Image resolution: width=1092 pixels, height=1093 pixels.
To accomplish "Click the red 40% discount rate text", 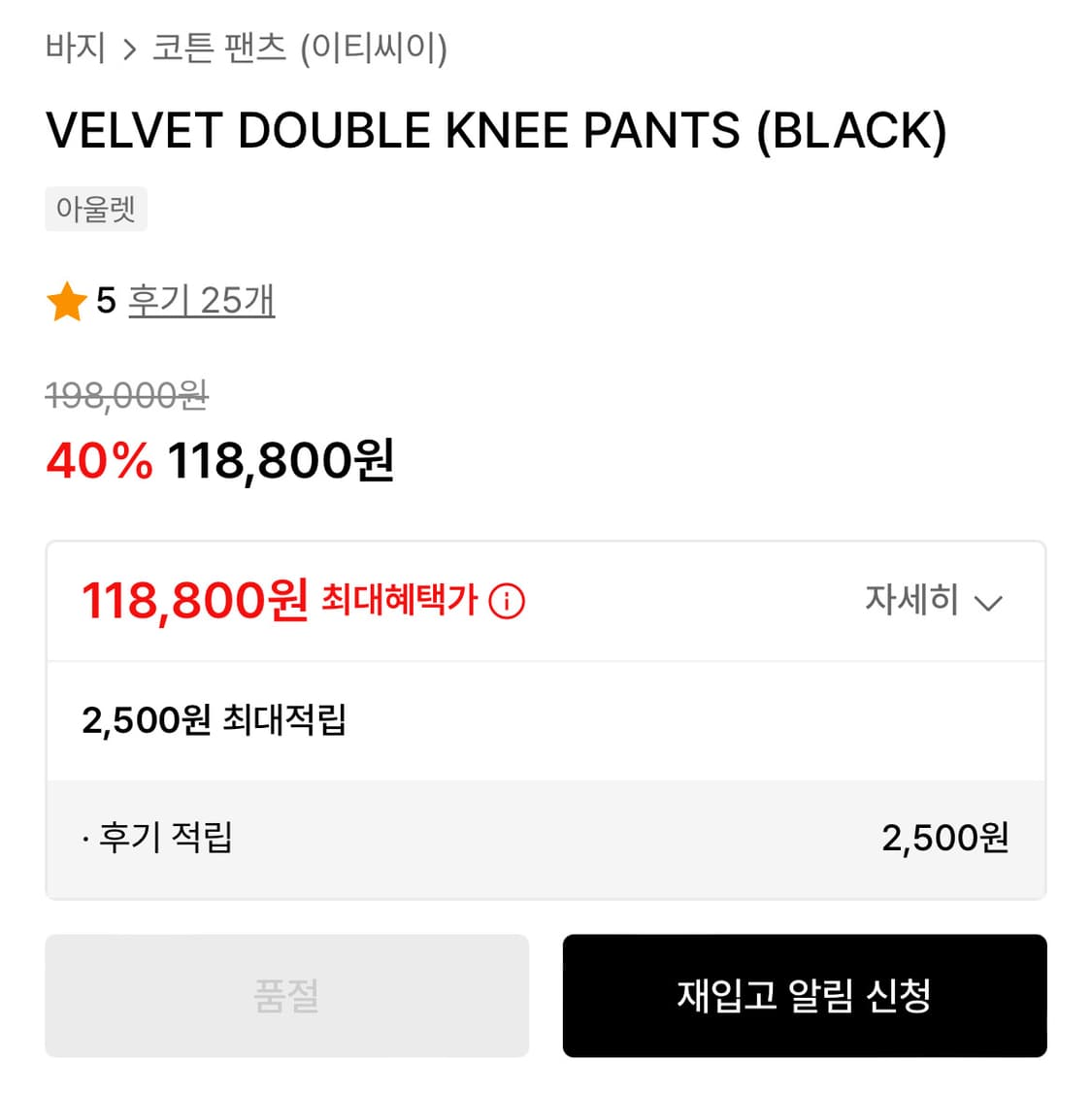I will click(99, 462).
